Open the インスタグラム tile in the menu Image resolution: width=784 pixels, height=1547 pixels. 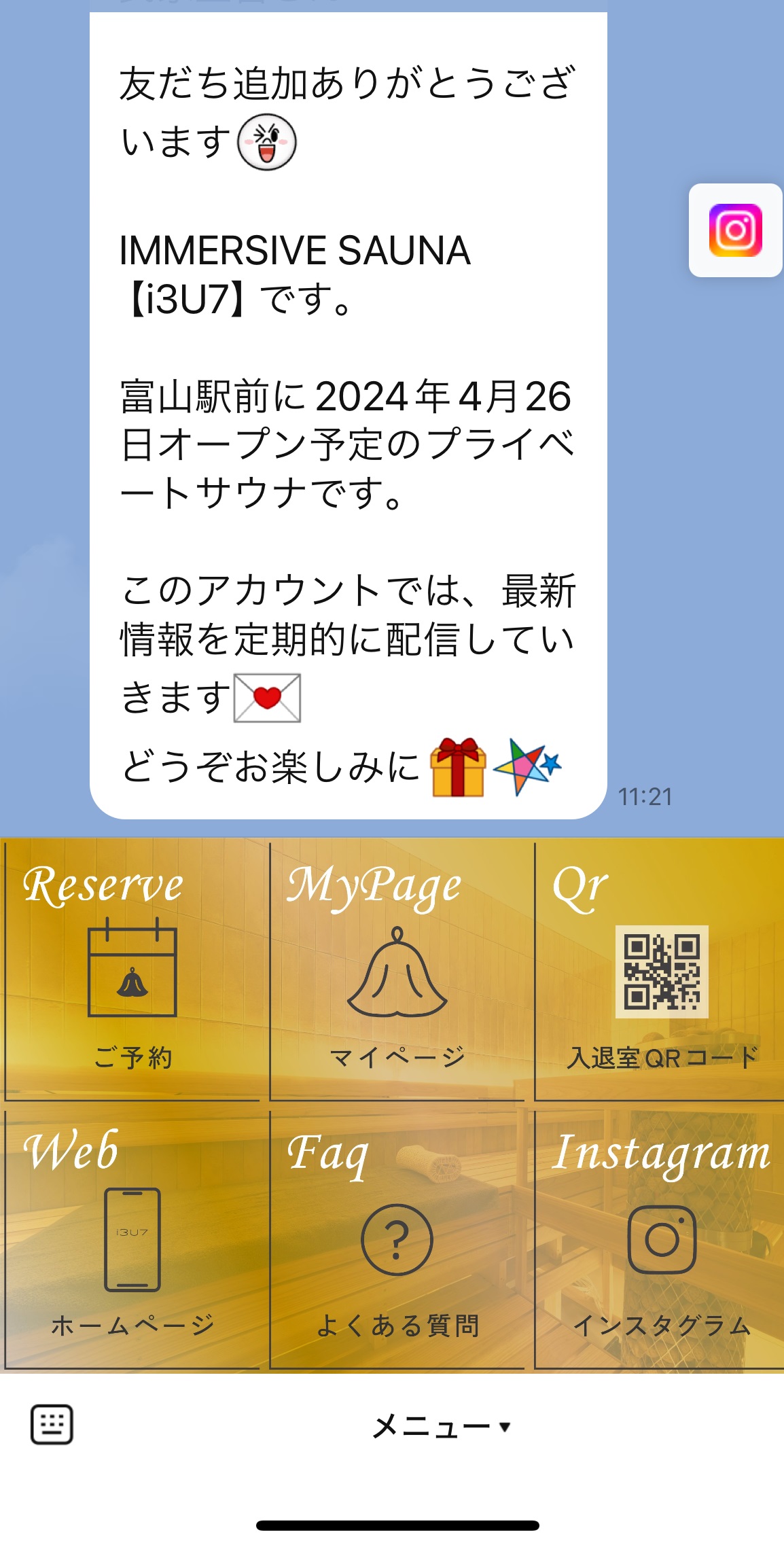point(660,1239)
